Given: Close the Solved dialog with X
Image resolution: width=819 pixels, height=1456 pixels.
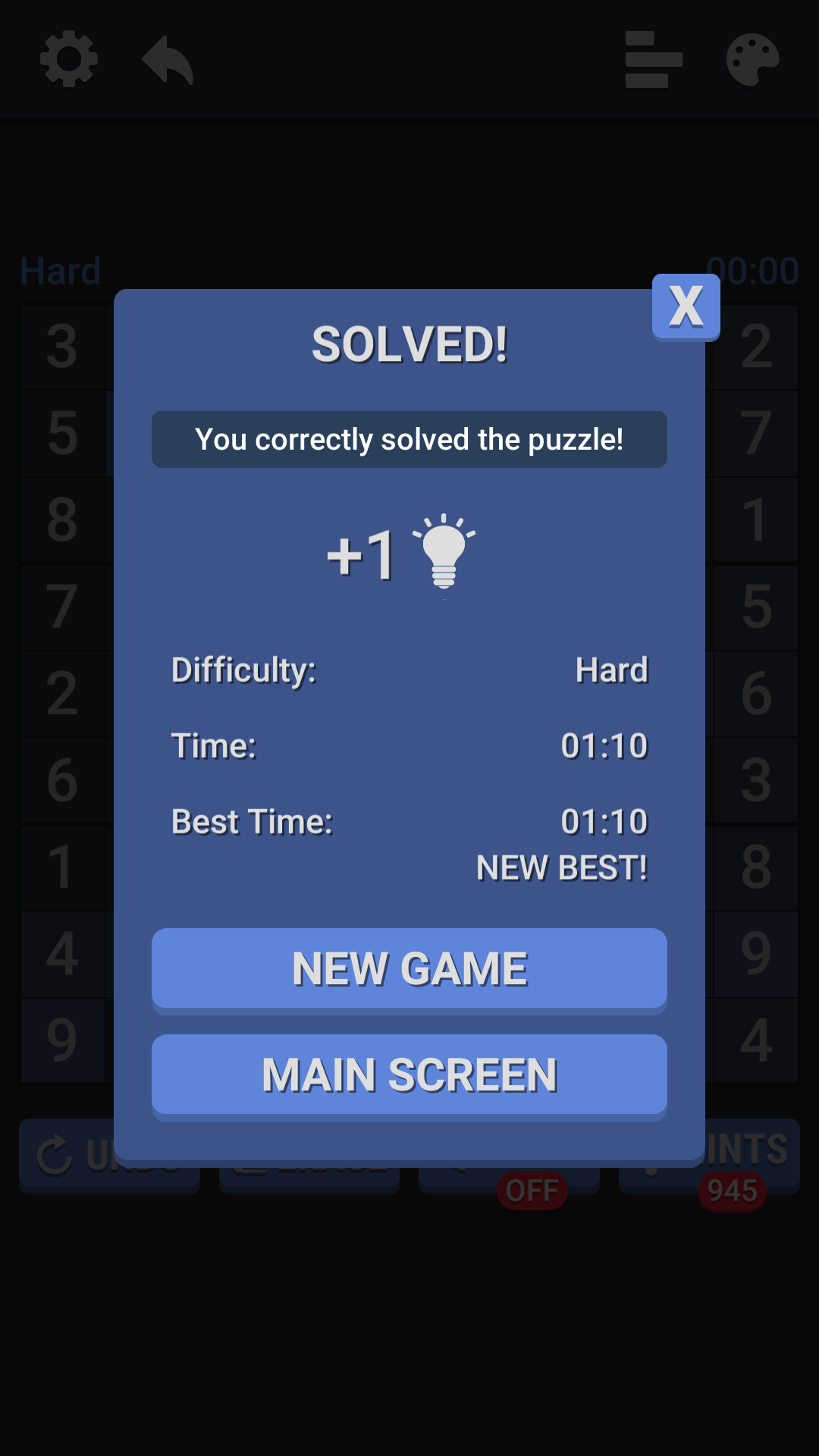Looking at the screenshot, I should [x=686, y=307].
